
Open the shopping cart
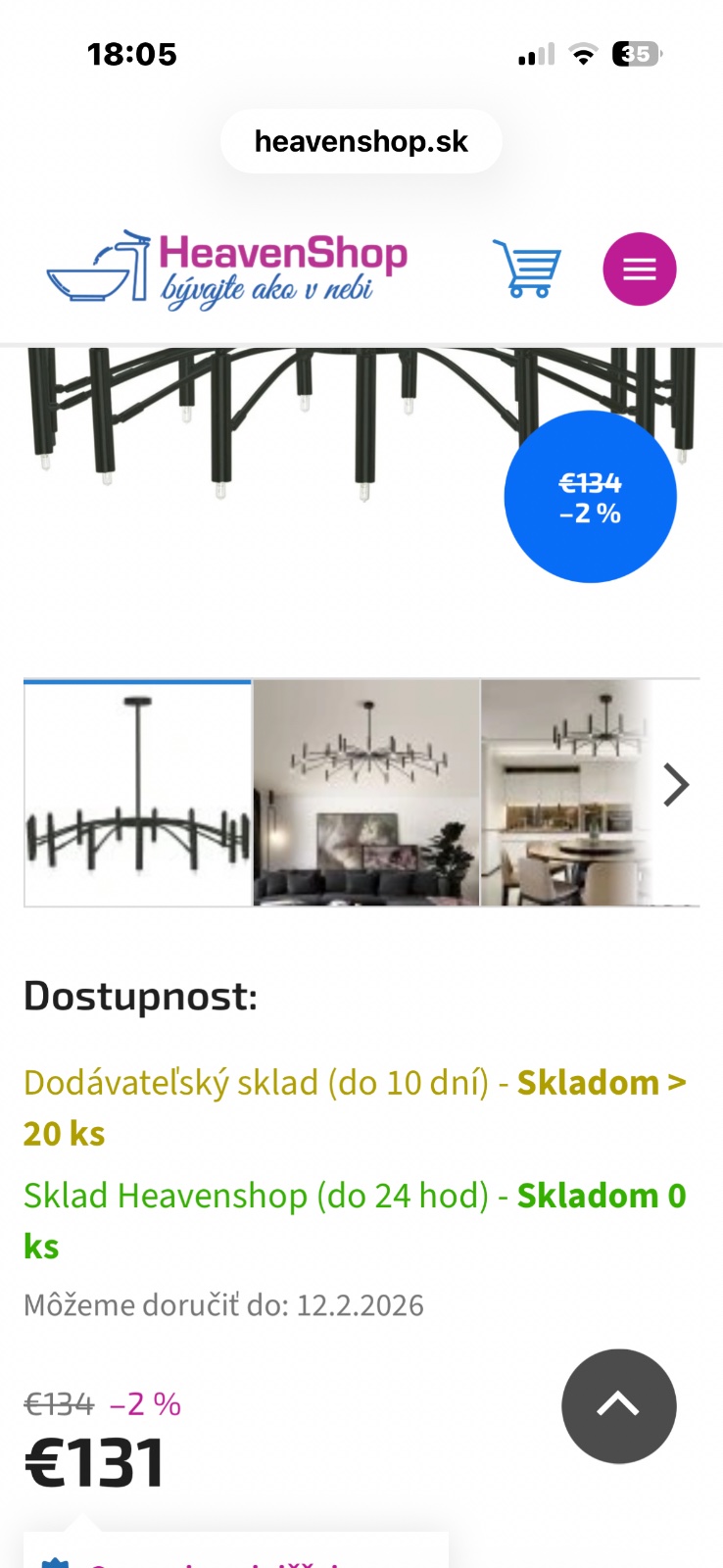tap(527, 269)
